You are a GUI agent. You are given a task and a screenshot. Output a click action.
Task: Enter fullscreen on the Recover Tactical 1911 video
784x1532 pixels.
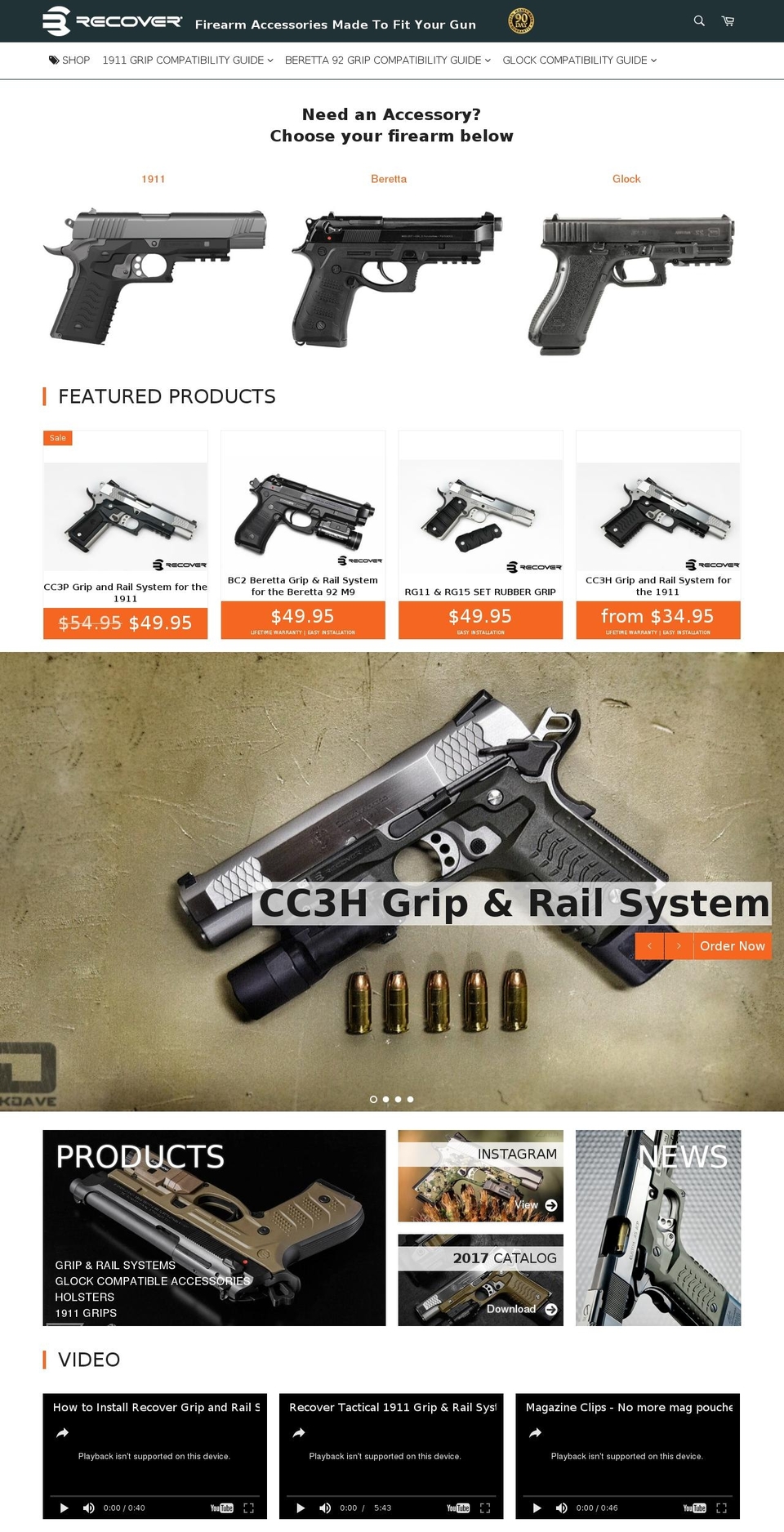[484, 1507]
